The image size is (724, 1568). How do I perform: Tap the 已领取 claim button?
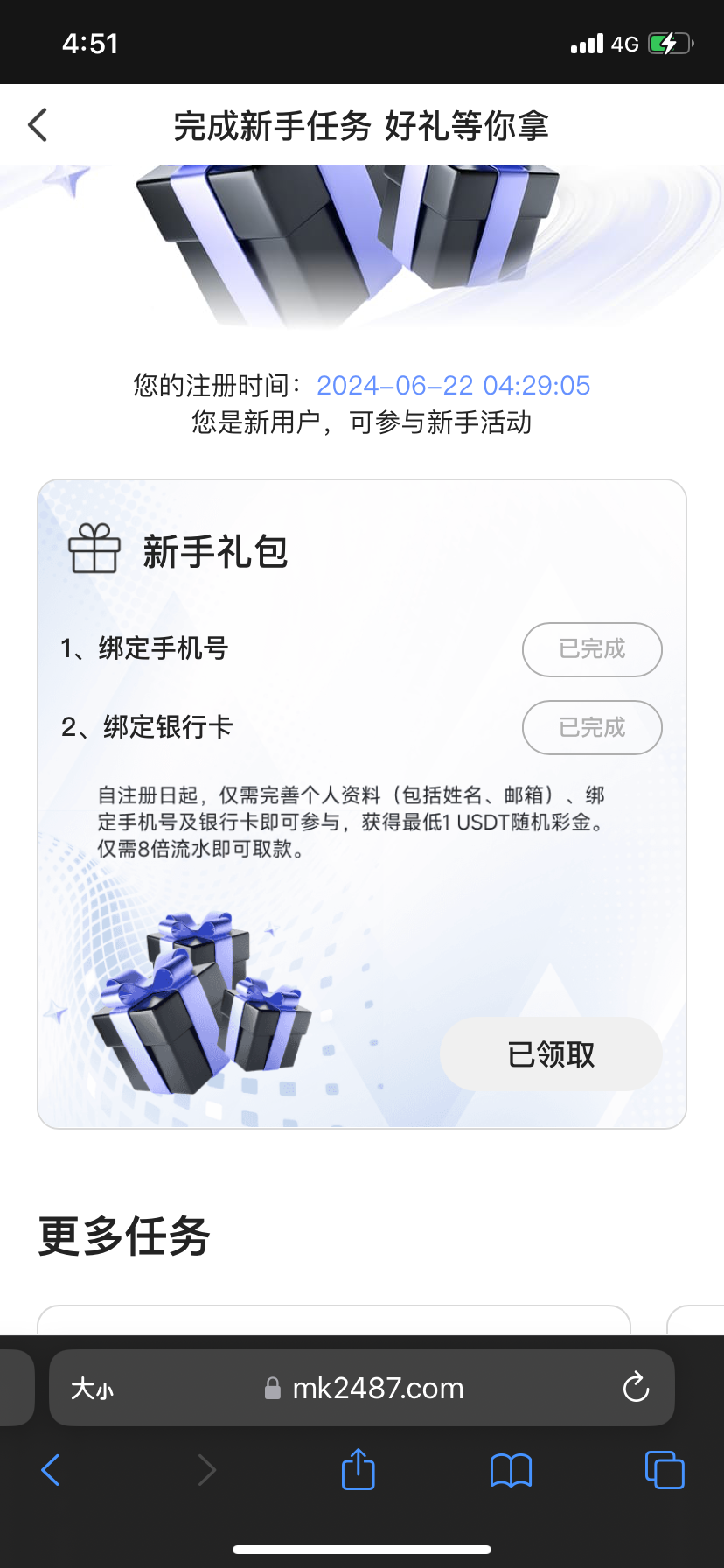pos(550,1054)
